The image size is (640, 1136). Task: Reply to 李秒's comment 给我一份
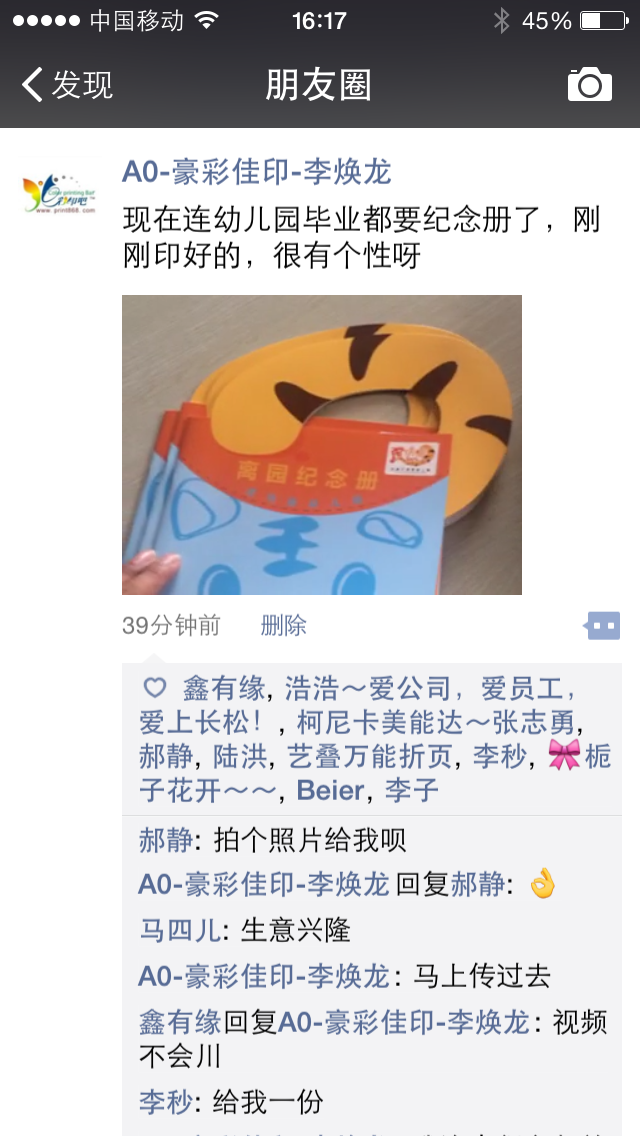tap(268, 1102)
